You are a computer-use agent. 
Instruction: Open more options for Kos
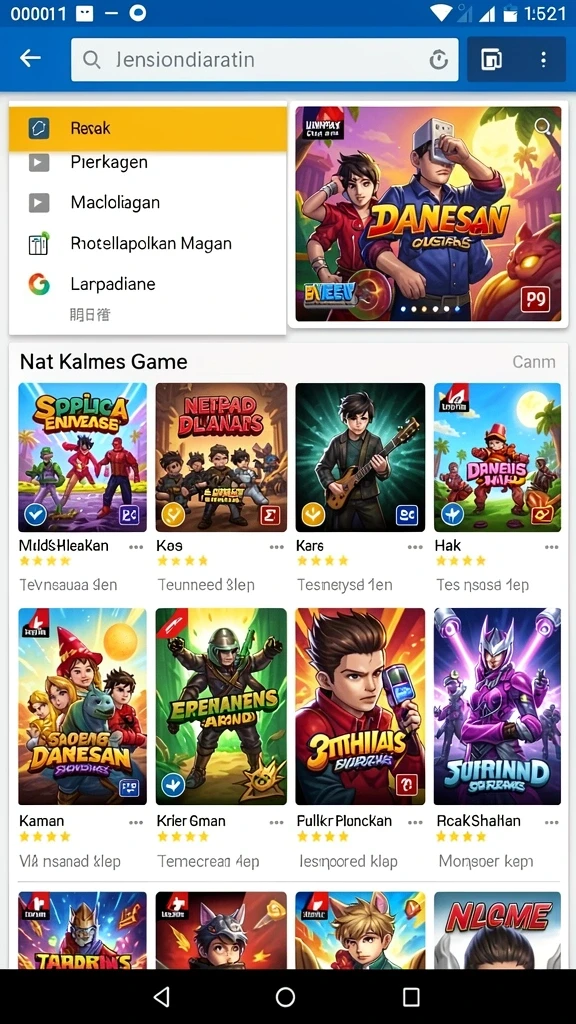coord(276,547)
